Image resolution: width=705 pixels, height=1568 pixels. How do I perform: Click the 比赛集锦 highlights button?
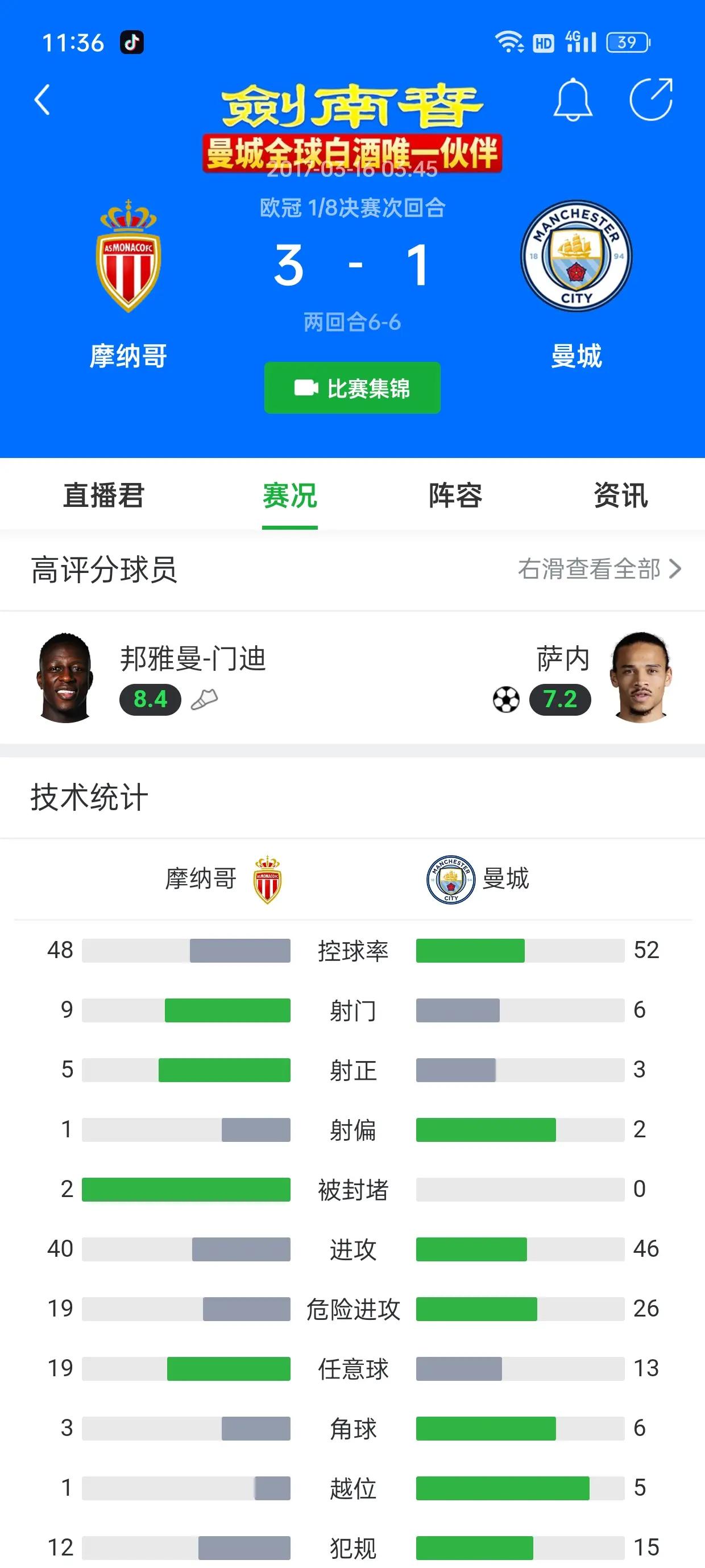pos(351,387)
